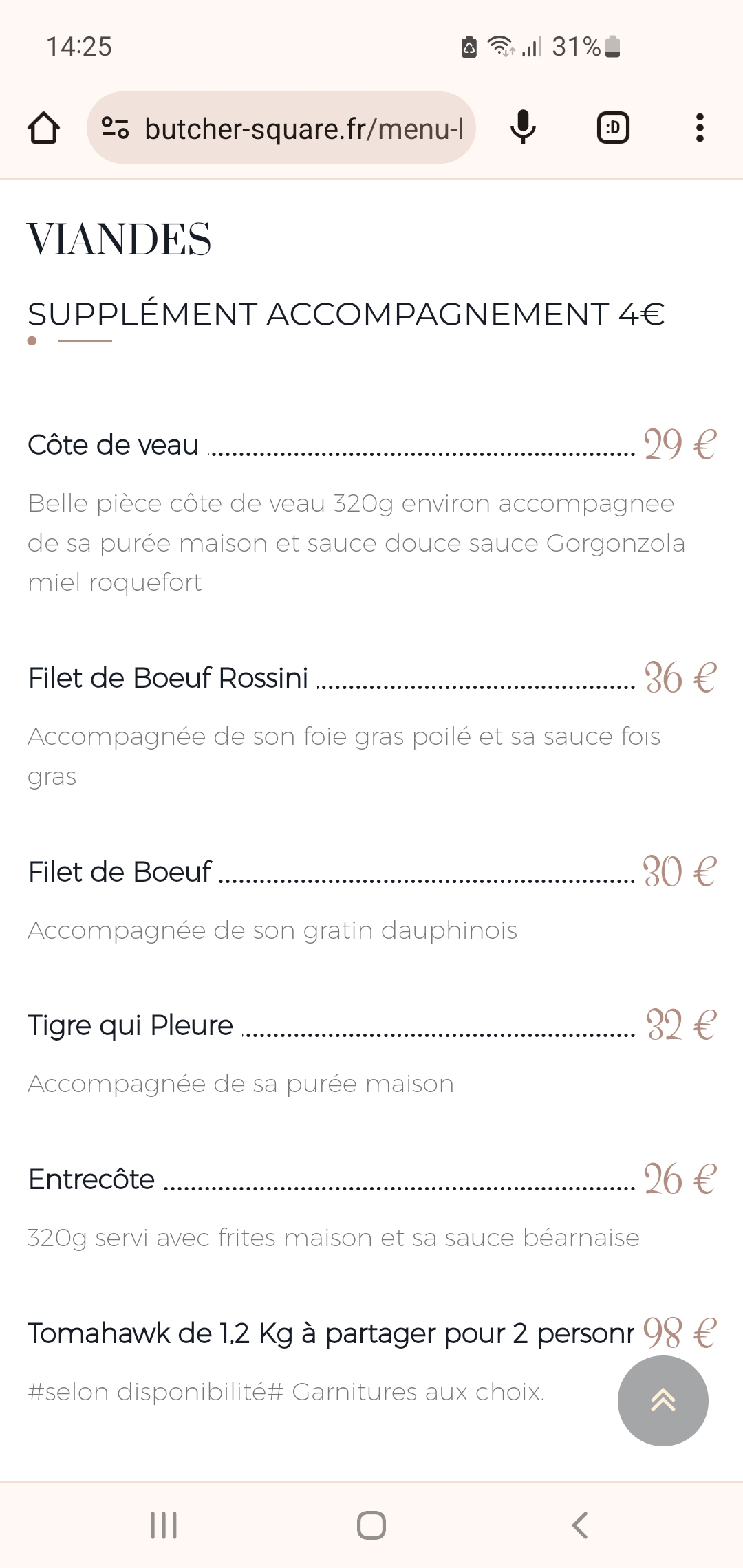Start voice search with the microphone

pyautogui.click(x=523, y=128)
